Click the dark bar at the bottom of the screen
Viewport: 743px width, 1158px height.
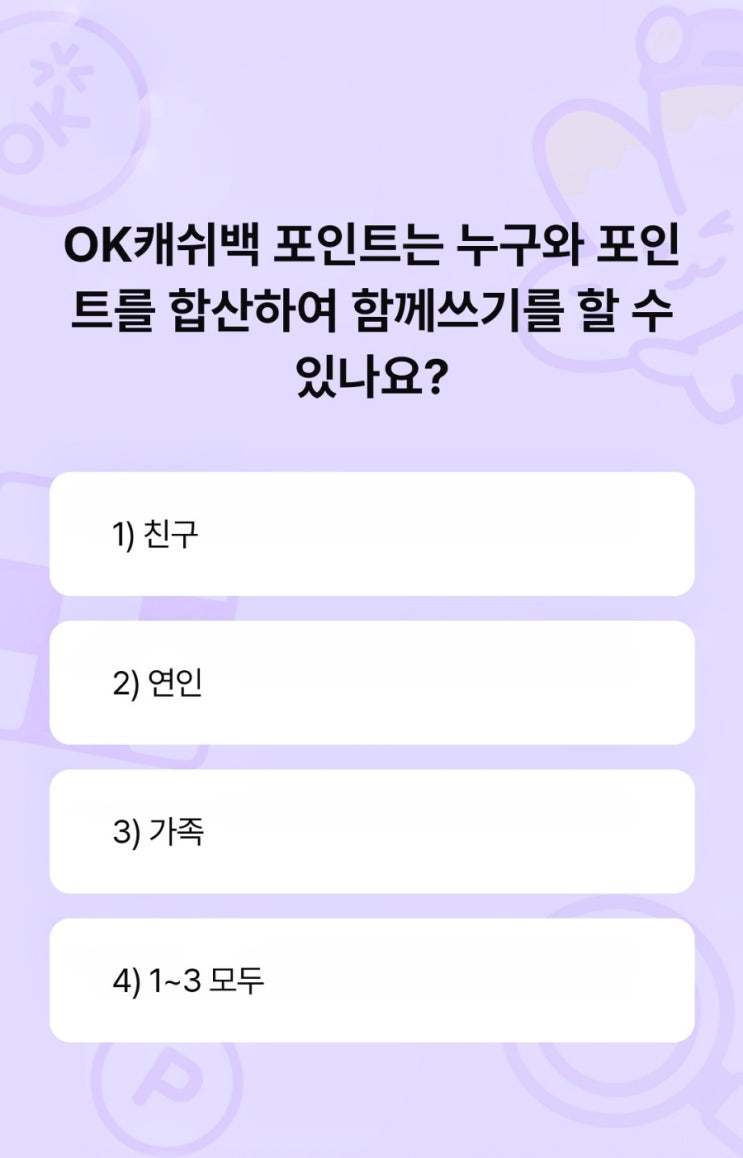[371, 1150]
